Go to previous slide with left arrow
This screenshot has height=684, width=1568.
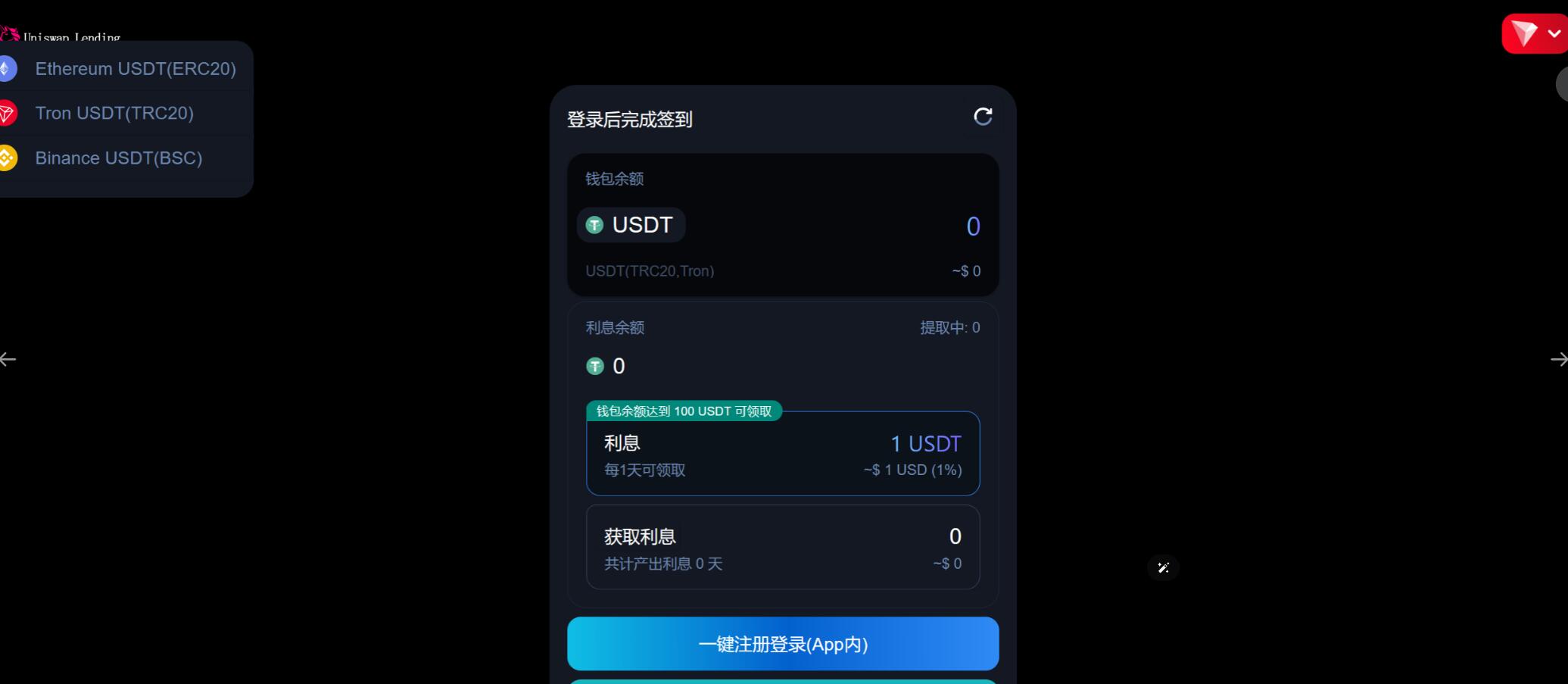pyautogui.click(x=8, y=359)
